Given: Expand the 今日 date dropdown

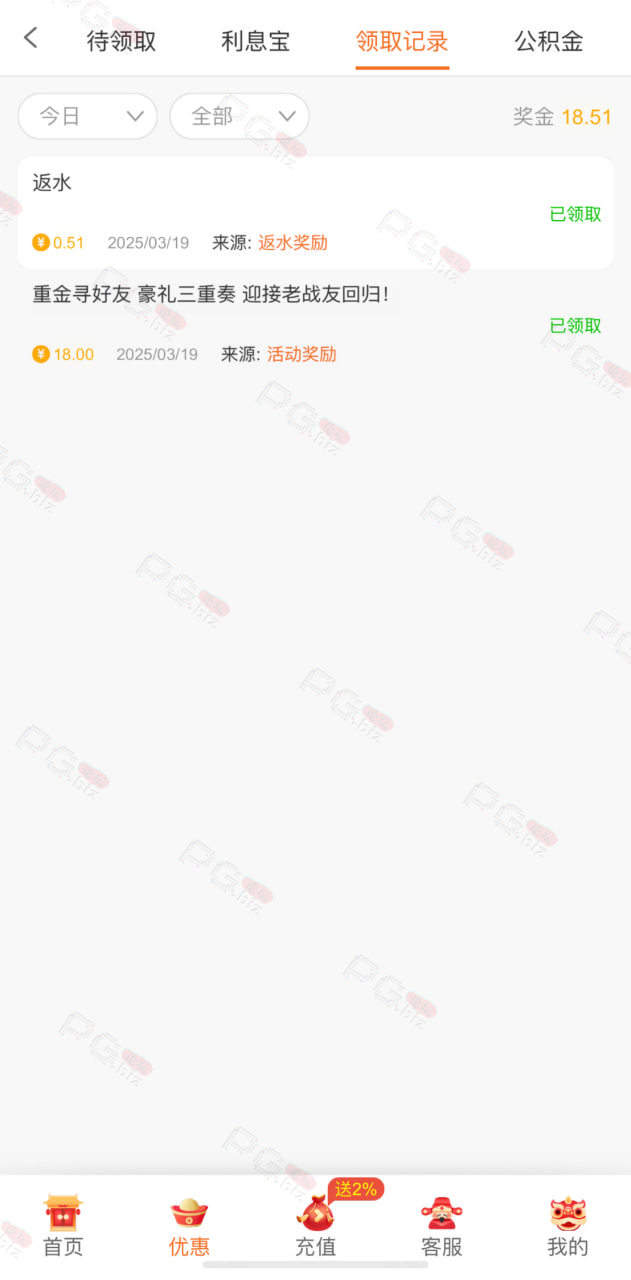Looking at the screenshot, I should click(x=88, y=116).
